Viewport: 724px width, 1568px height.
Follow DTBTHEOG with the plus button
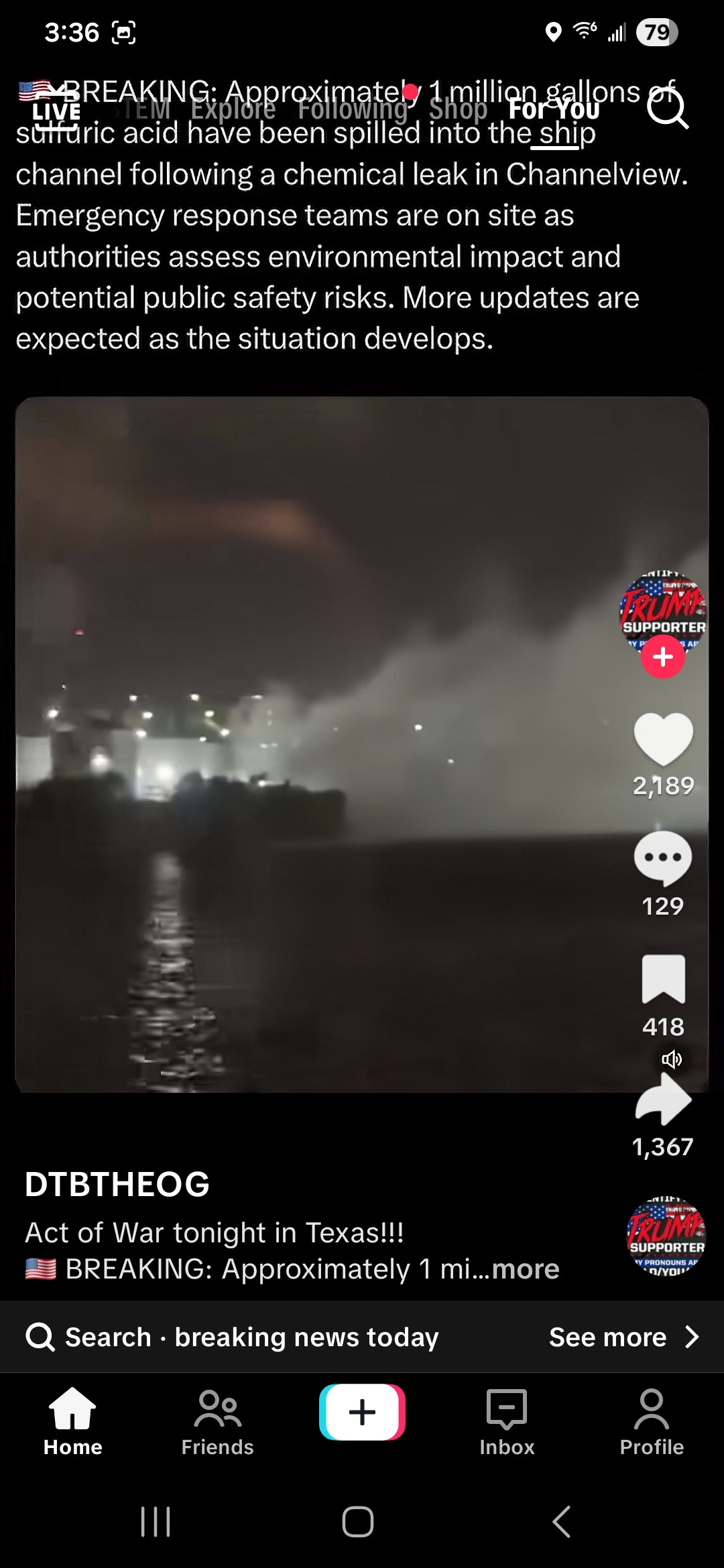[x=662, y=657]
